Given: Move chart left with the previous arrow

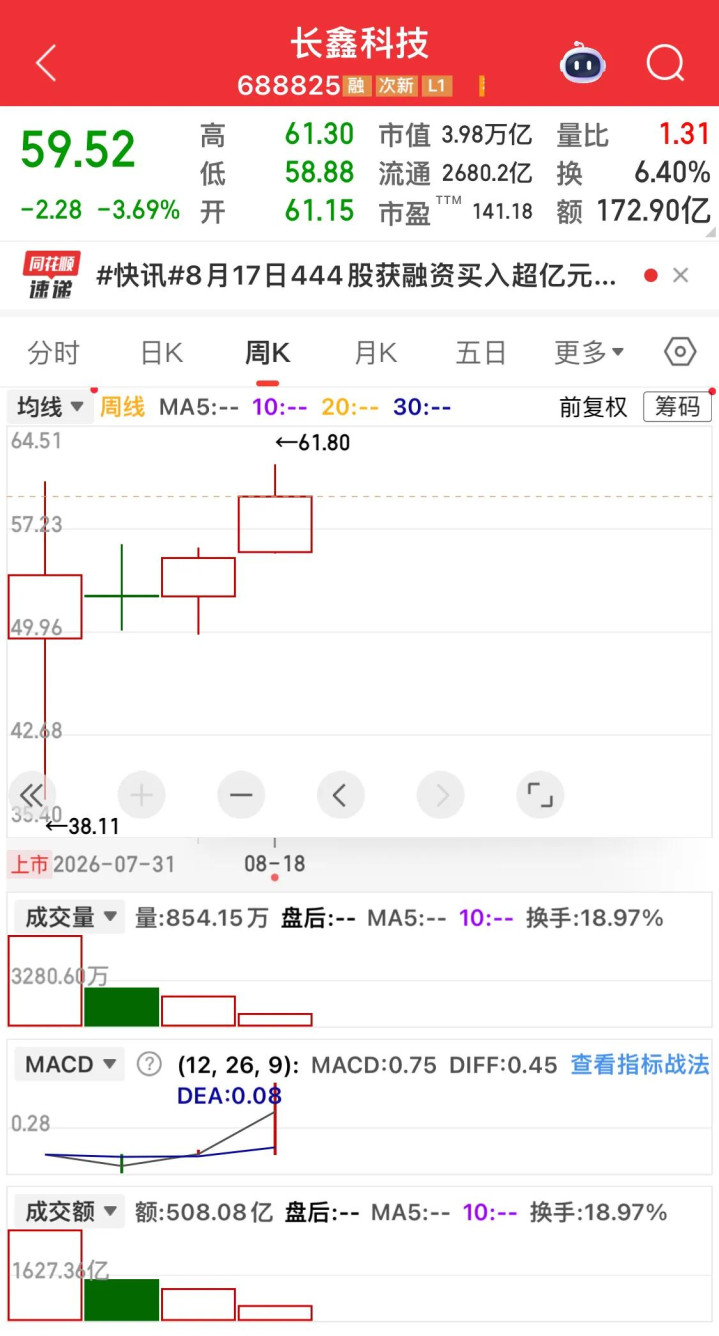Looking at the screenshot, I should pos(340,796).
